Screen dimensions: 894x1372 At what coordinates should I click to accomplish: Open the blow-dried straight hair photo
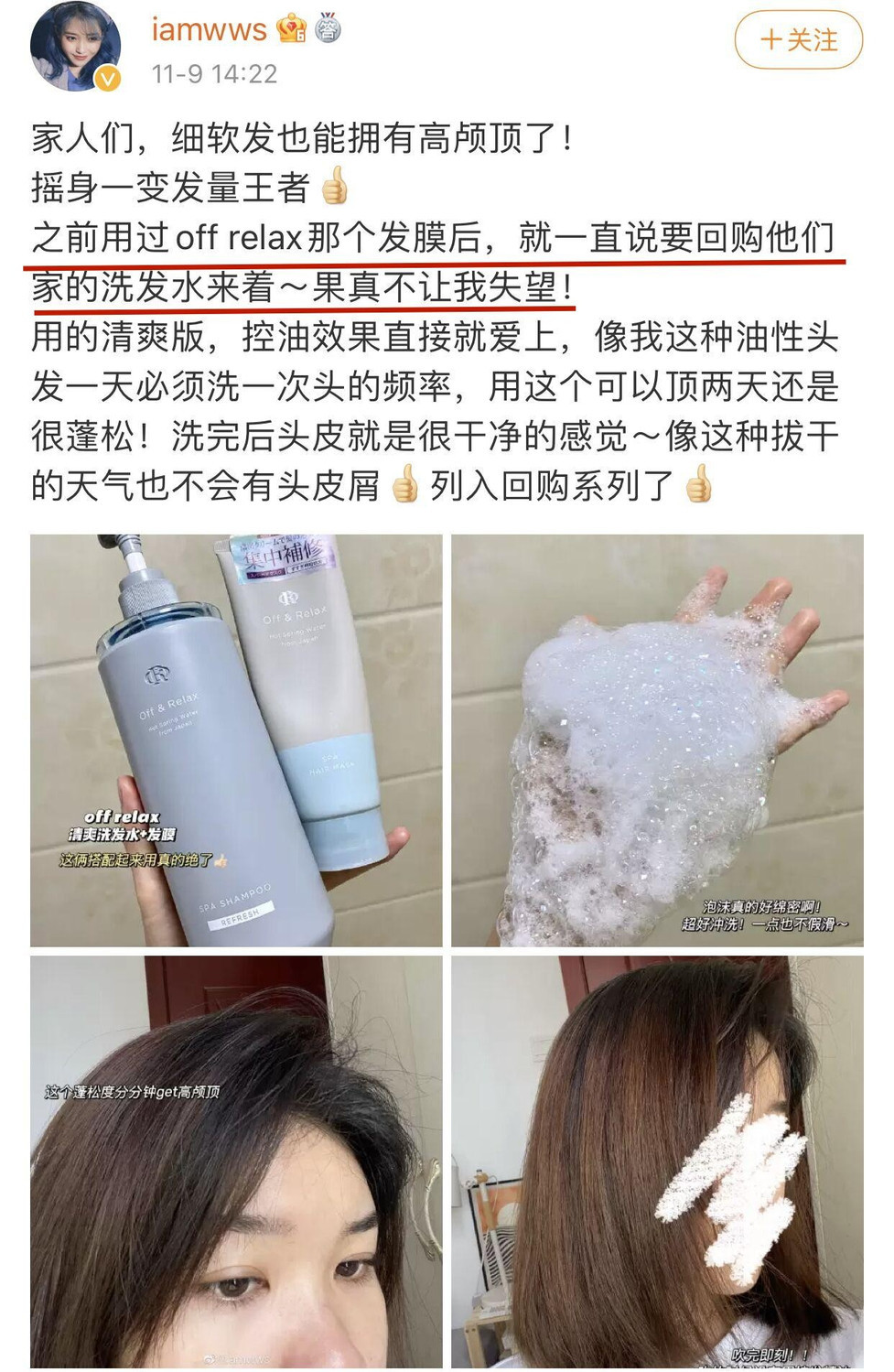[657, 1161]
